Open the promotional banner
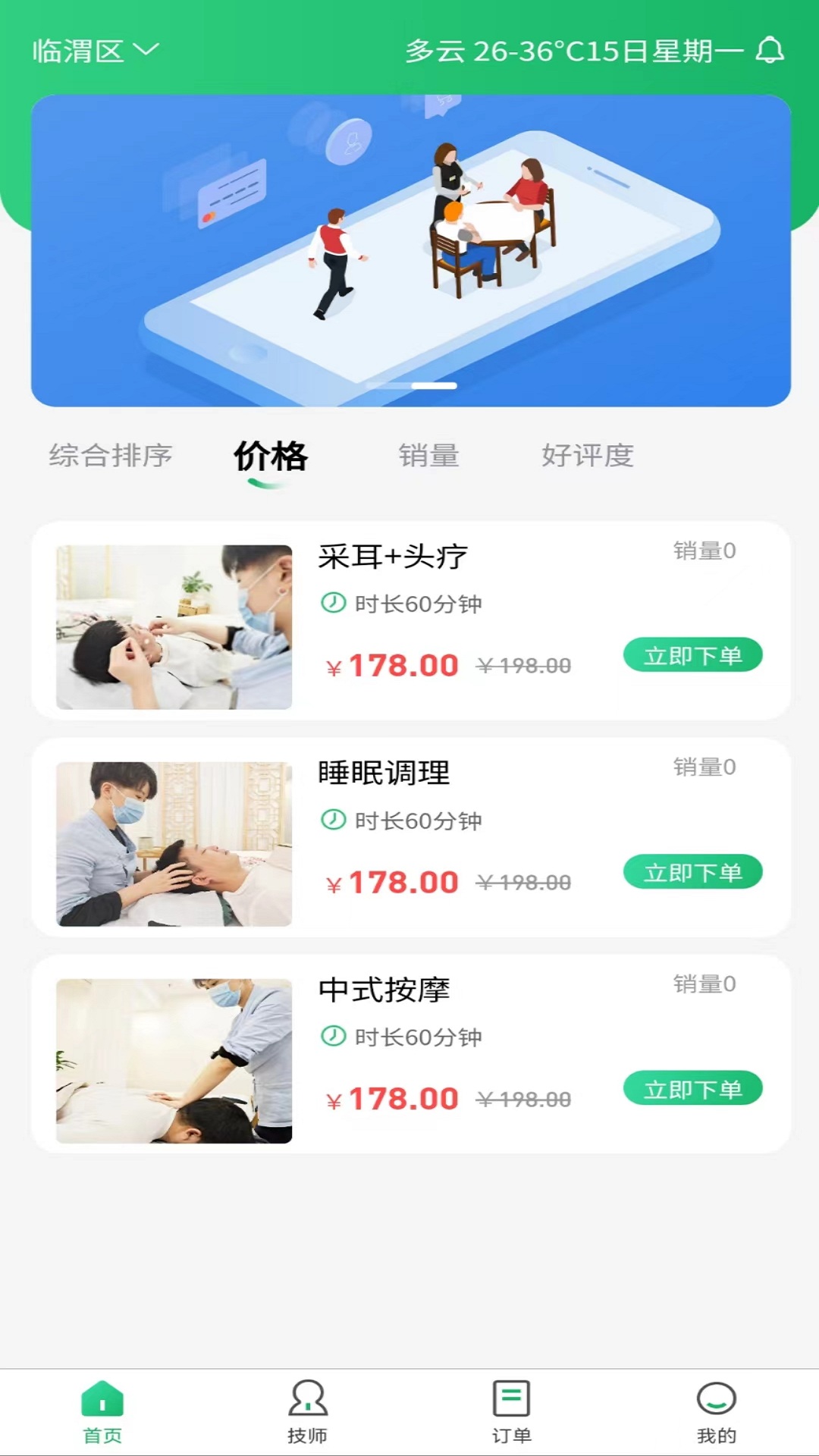 410,250
